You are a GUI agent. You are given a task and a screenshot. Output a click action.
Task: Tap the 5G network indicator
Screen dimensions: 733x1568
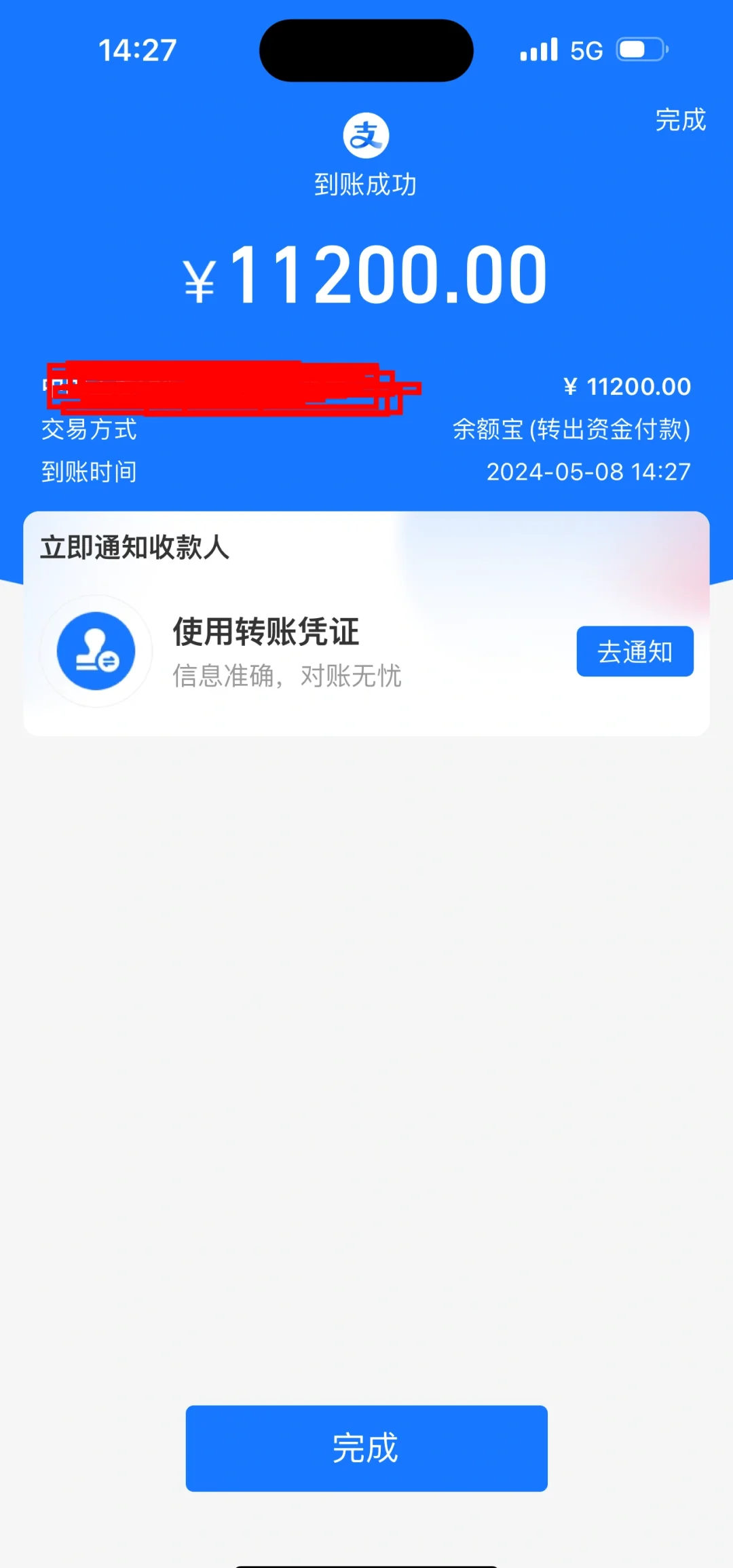pos(588,50)
